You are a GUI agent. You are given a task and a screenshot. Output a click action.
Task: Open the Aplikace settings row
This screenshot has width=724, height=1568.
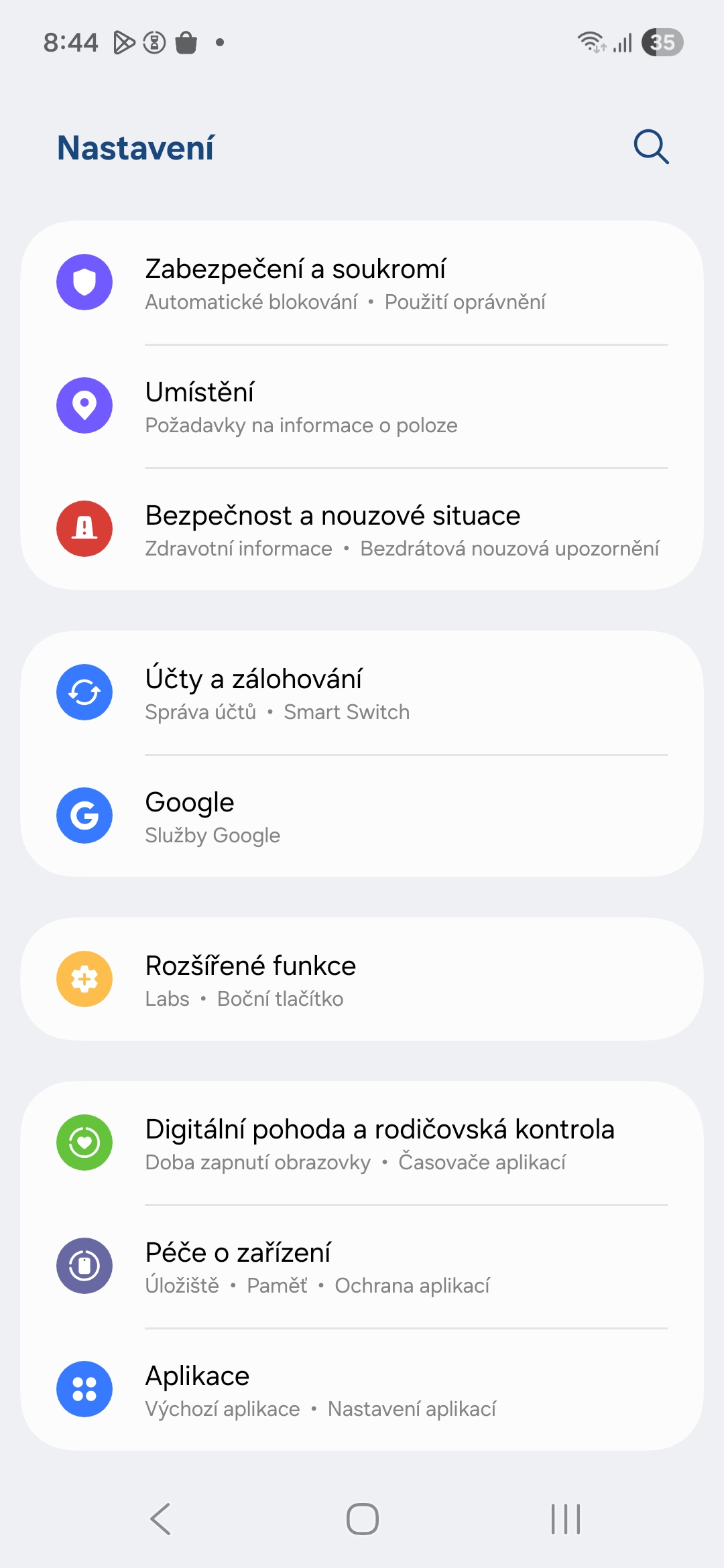[362, 1390]
